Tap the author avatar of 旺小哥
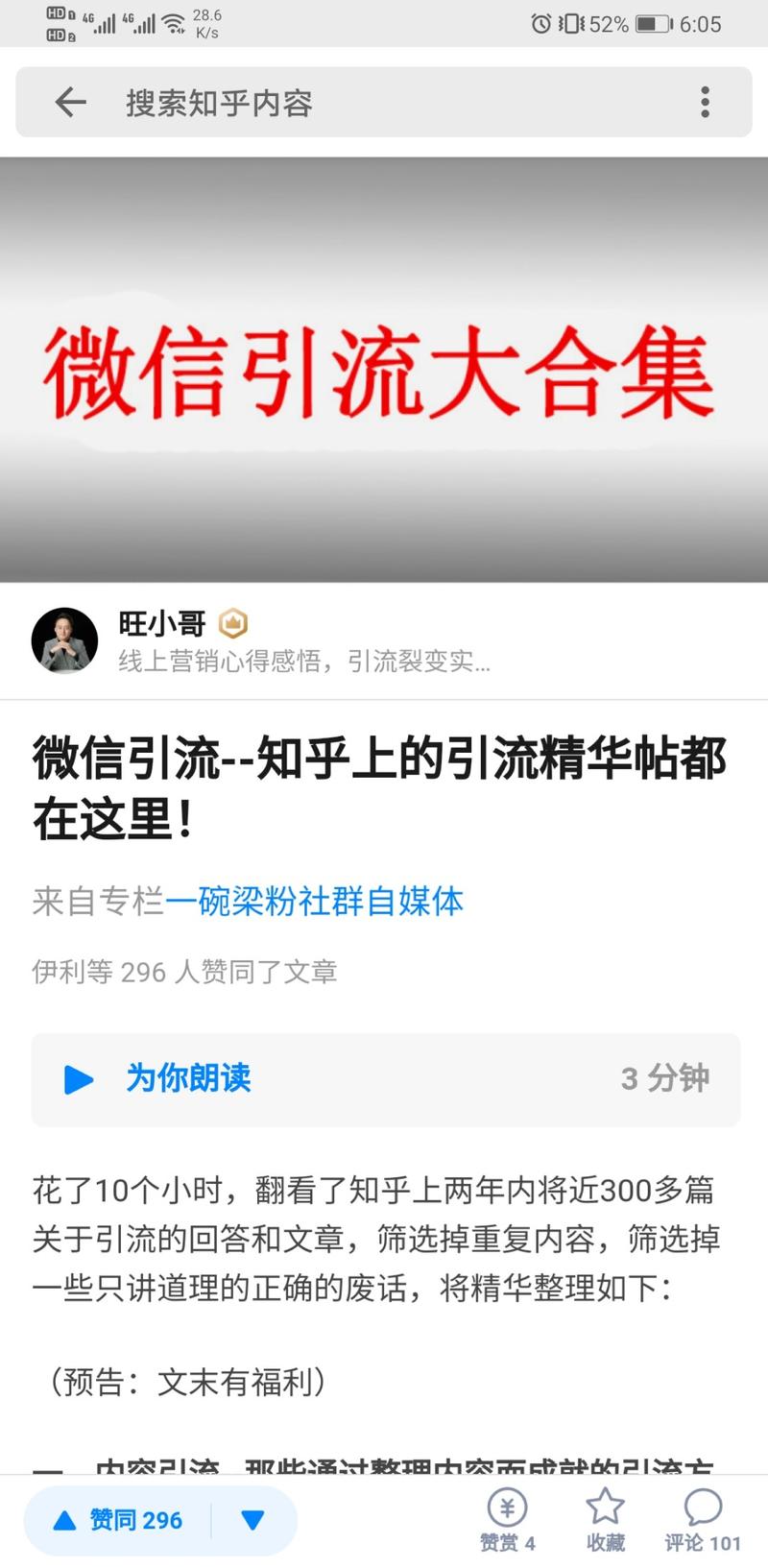 63,641
